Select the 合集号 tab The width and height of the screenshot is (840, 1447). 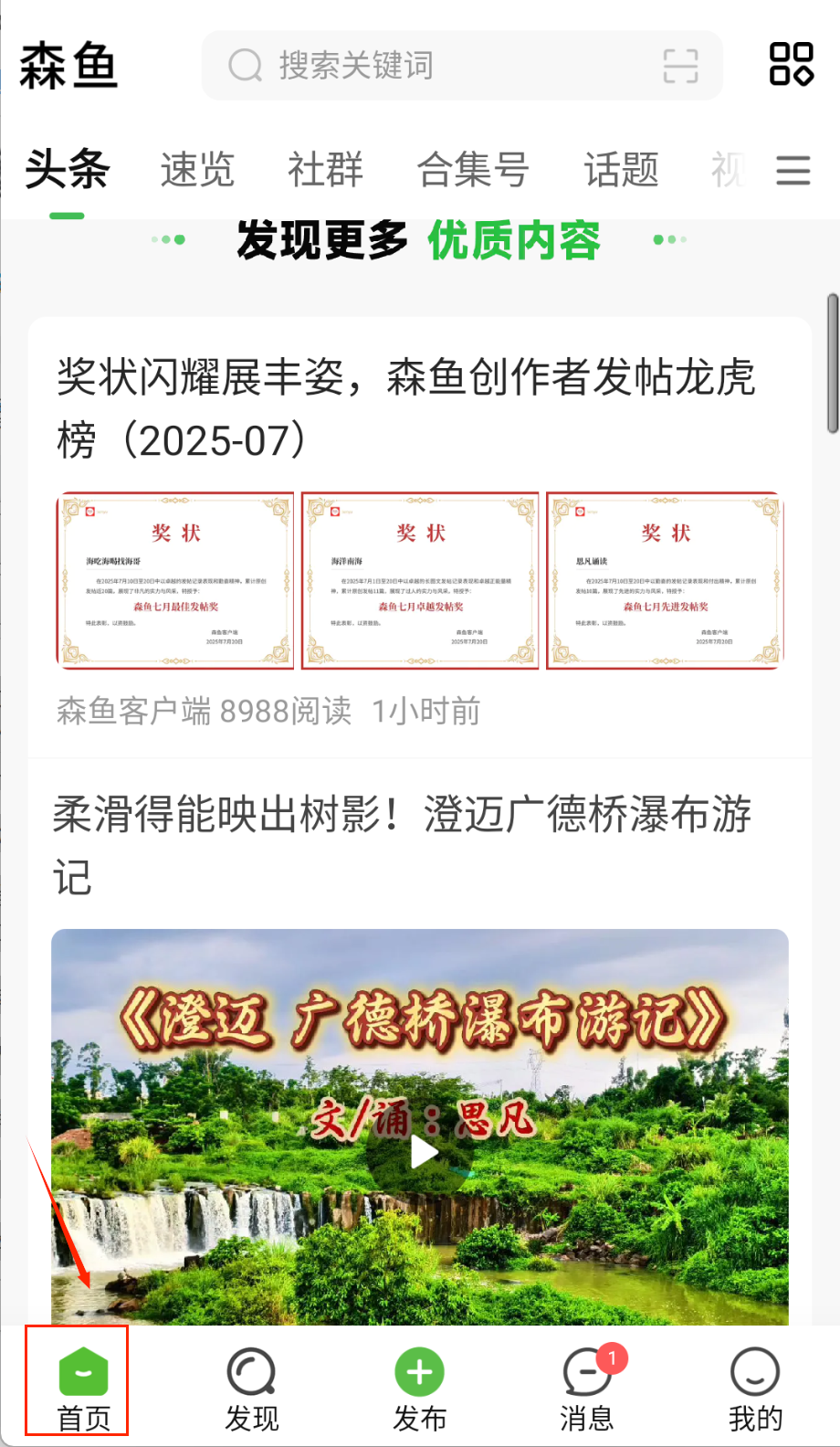click(x=473, y=170)
